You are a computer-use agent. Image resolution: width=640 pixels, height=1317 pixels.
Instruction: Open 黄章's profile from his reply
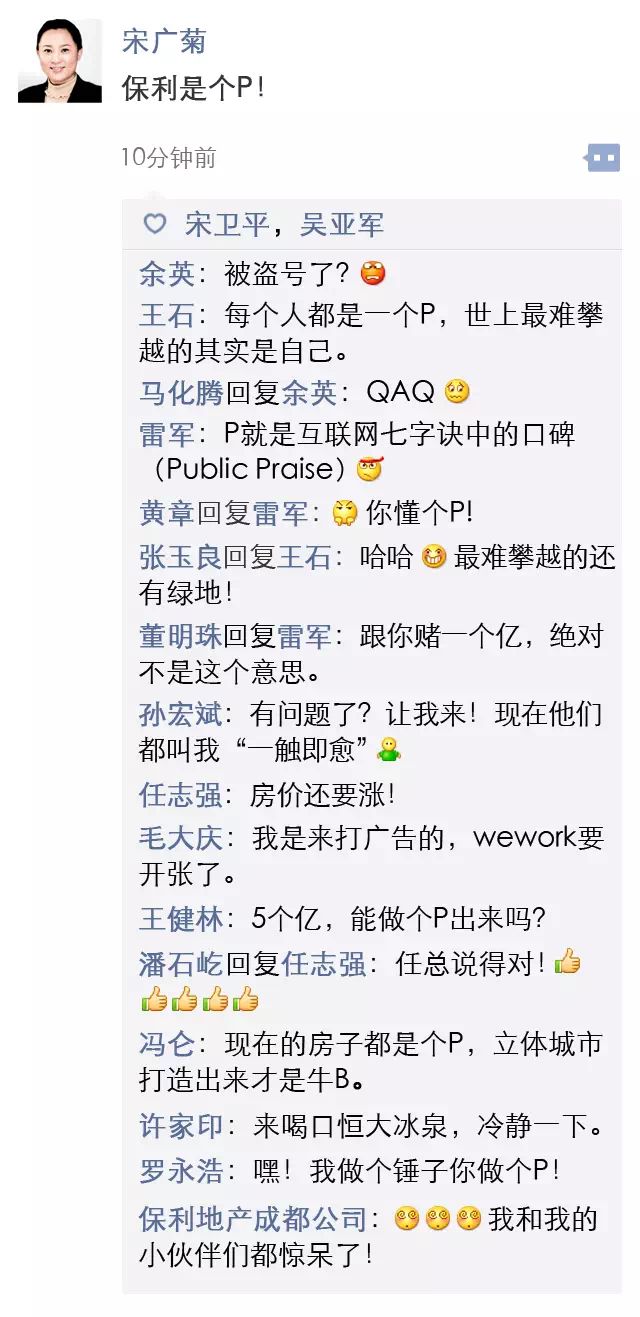click(x=166, y=513)
